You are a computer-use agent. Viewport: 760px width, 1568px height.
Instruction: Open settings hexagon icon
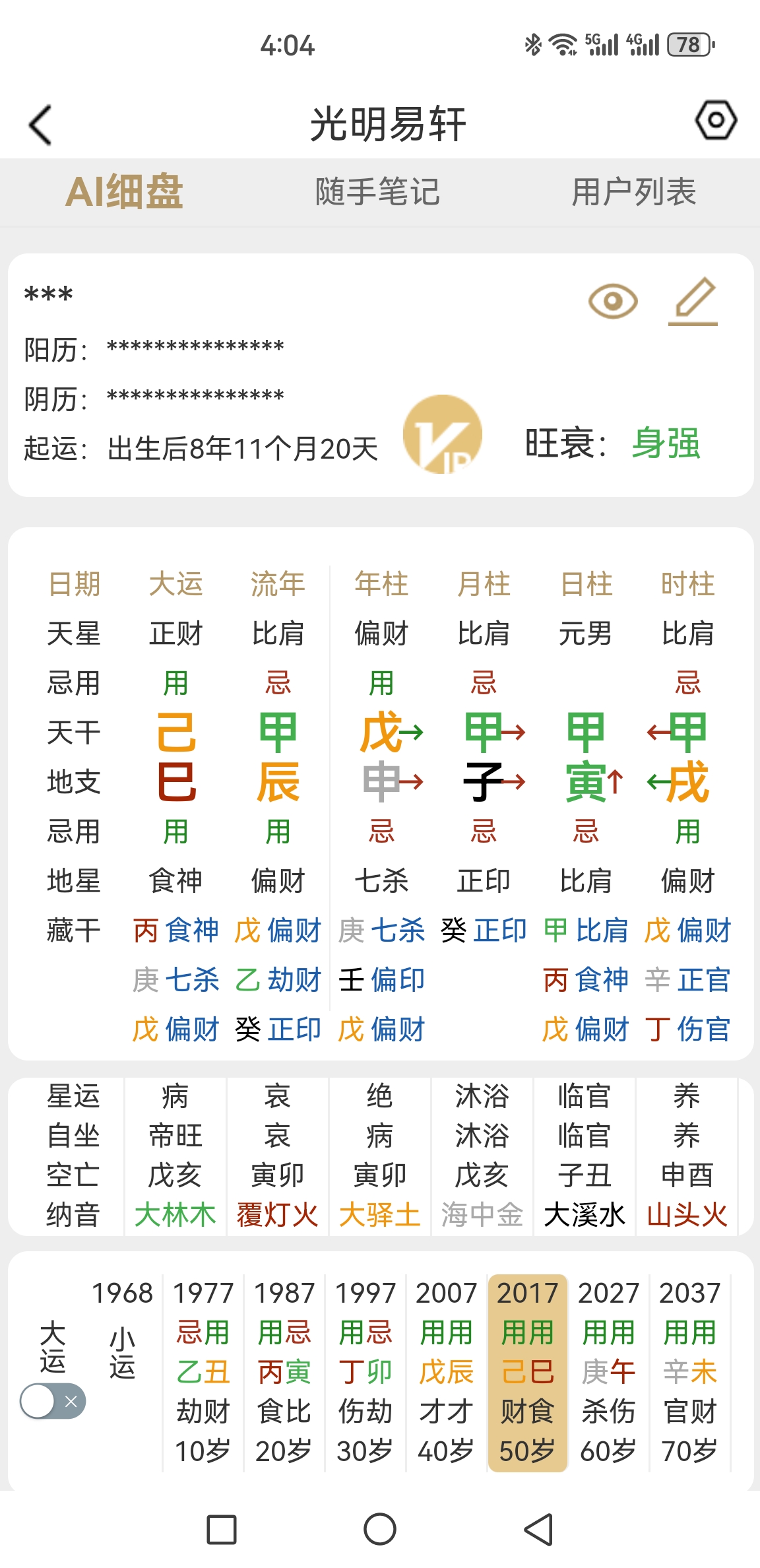(716, 120)
